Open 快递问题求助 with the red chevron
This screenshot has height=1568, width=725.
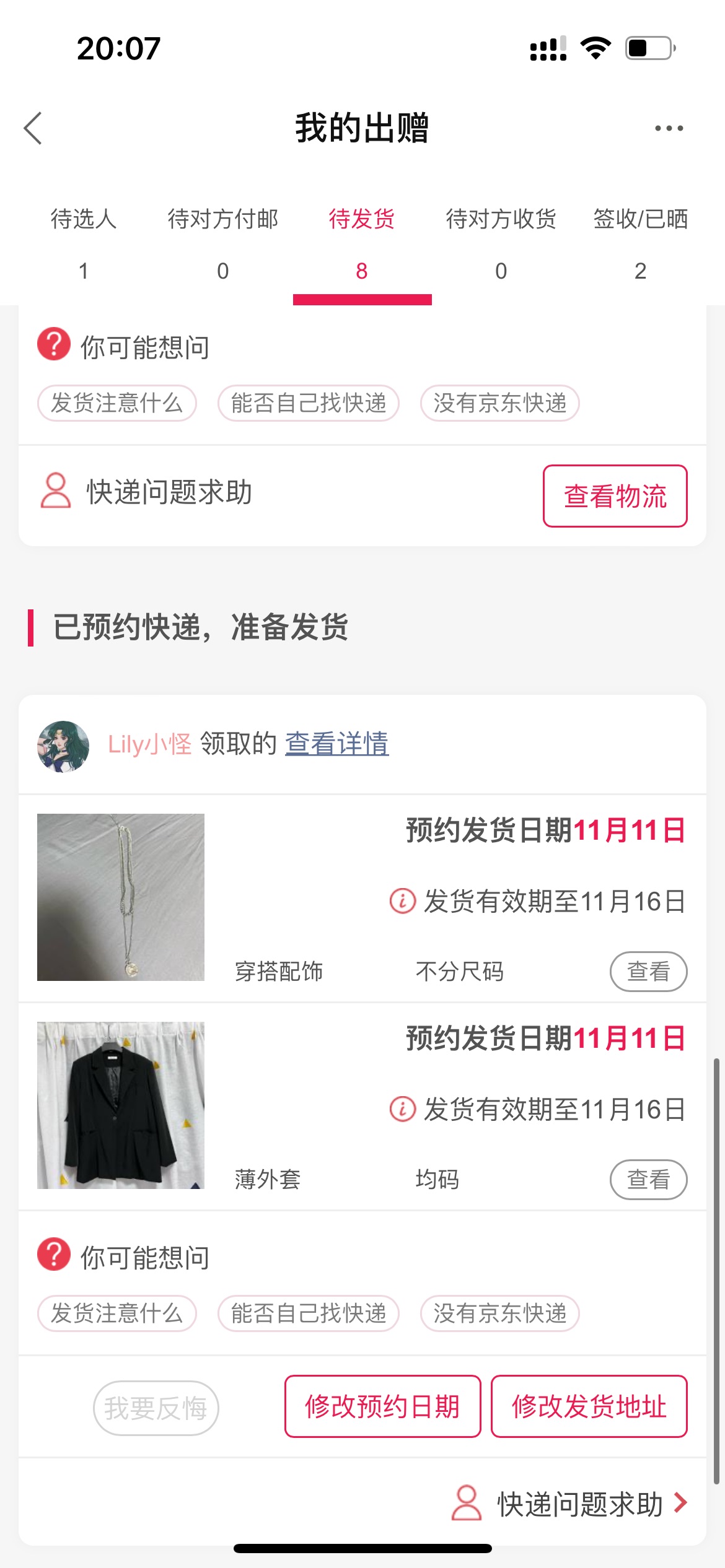[x=569, y=1504]
